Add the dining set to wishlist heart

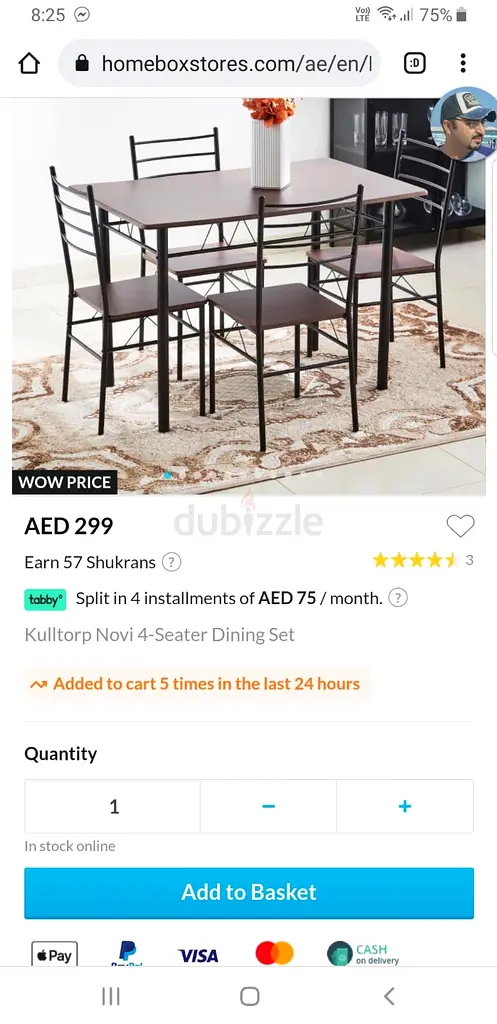point(460,526)
